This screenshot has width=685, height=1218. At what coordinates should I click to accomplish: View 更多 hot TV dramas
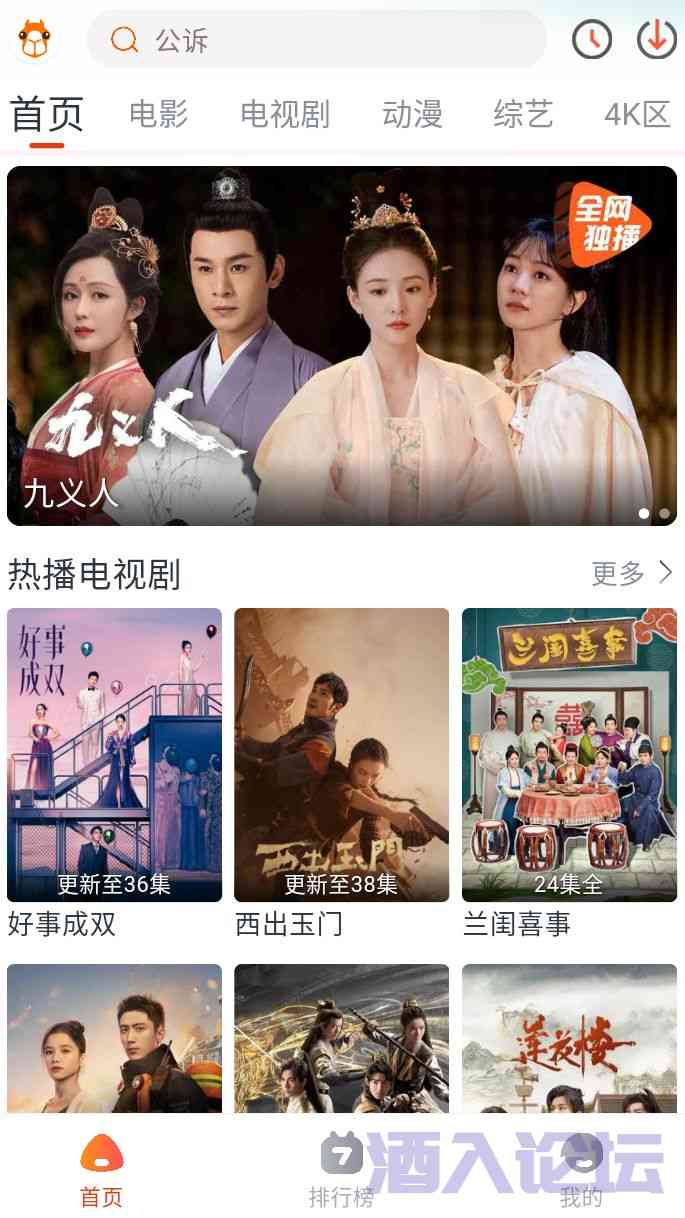[x=632, y=573]
